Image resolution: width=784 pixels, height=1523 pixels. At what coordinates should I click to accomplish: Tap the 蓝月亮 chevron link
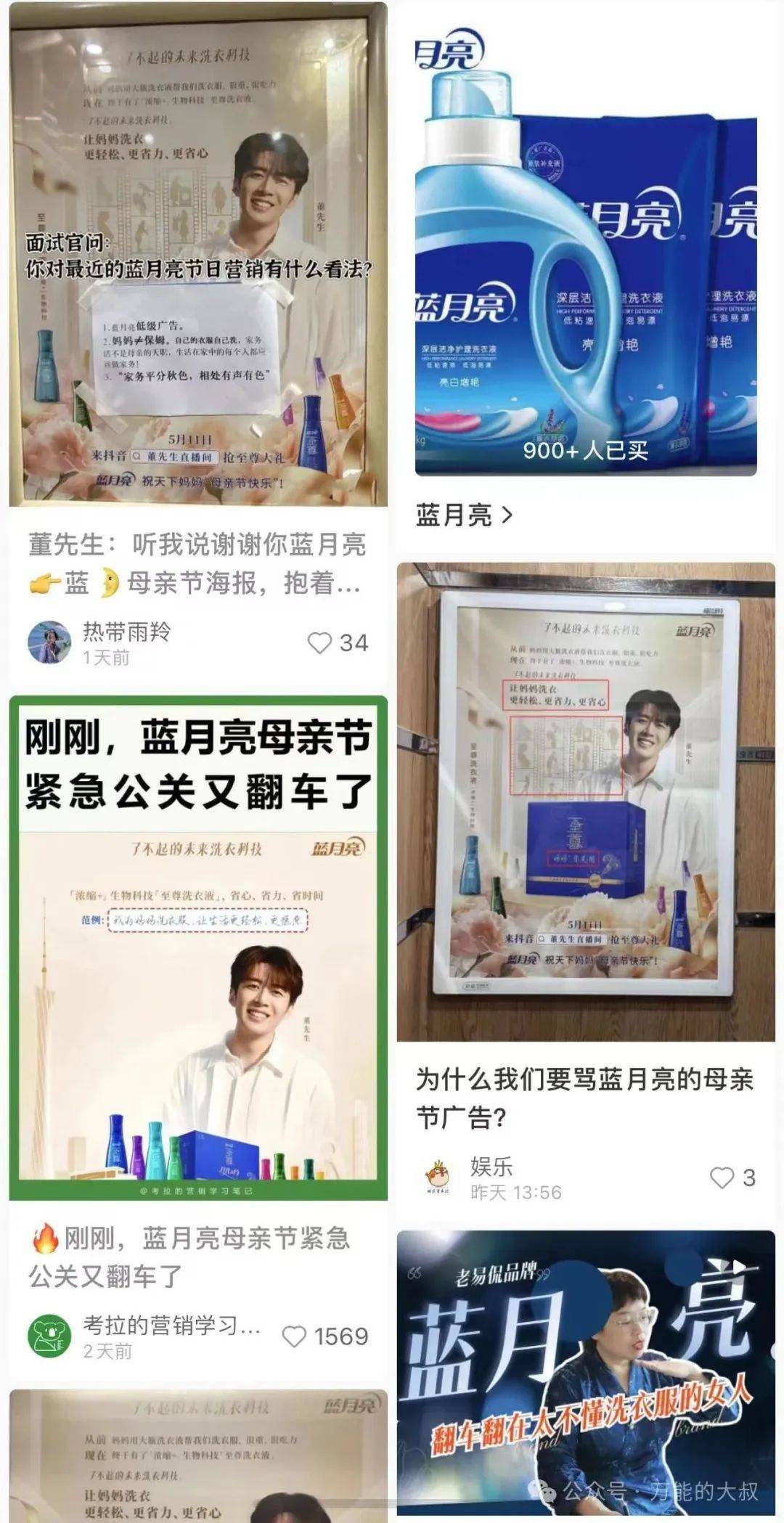[x=465, y=515]
